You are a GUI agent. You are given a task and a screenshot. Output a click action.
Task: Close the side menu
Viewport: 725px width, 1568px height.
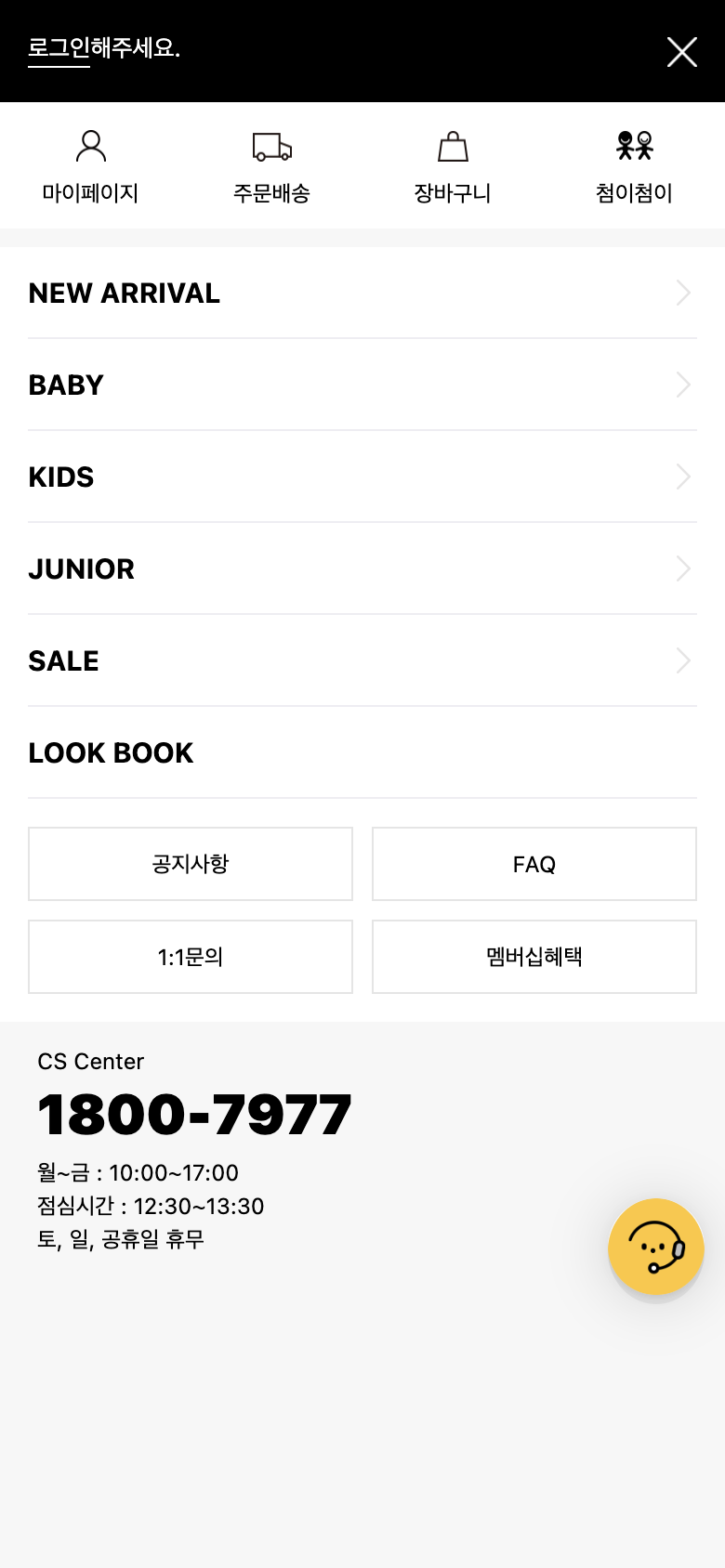tap(681, 52)
